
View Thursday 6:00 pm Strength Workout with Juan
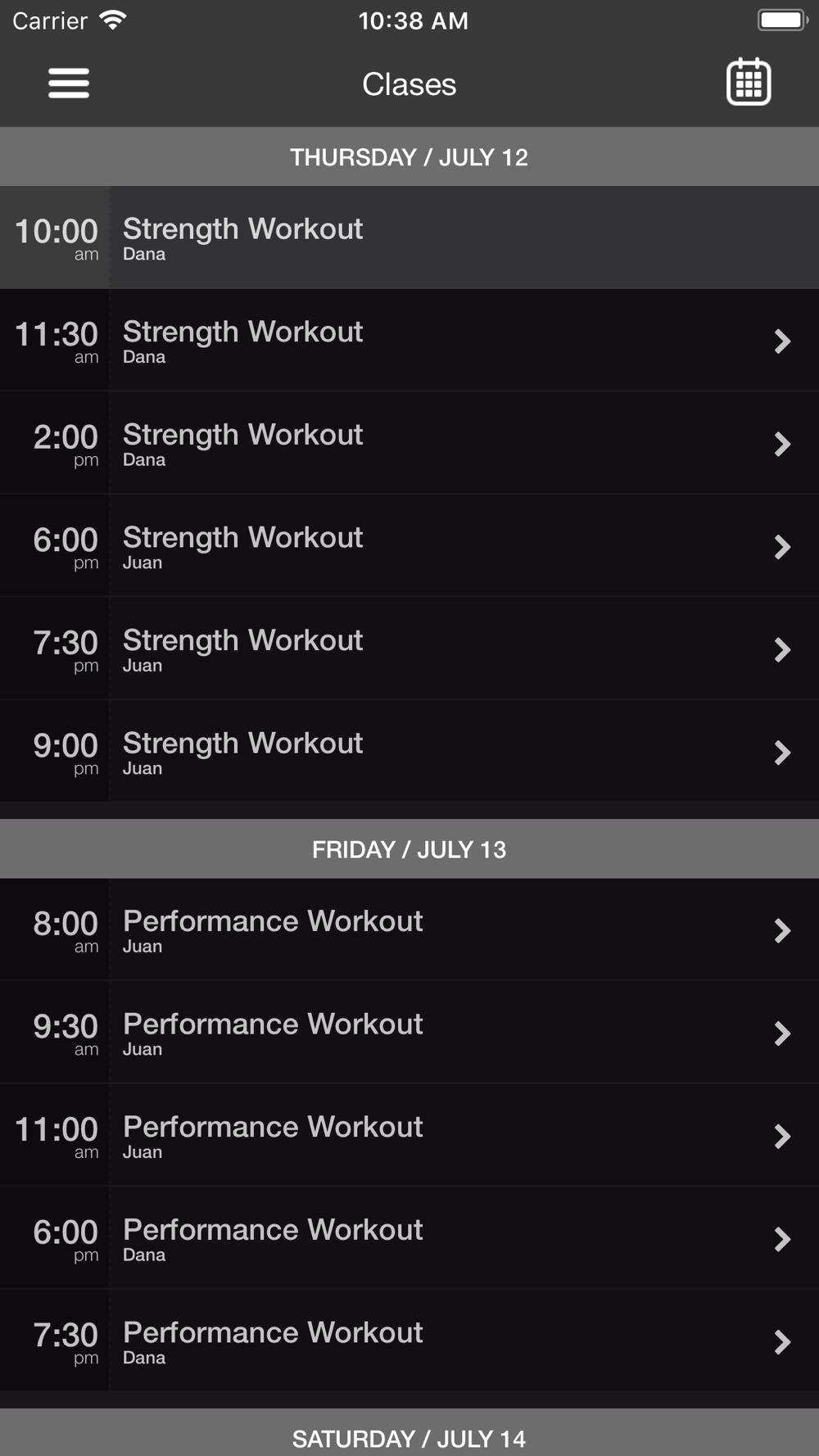409,546
